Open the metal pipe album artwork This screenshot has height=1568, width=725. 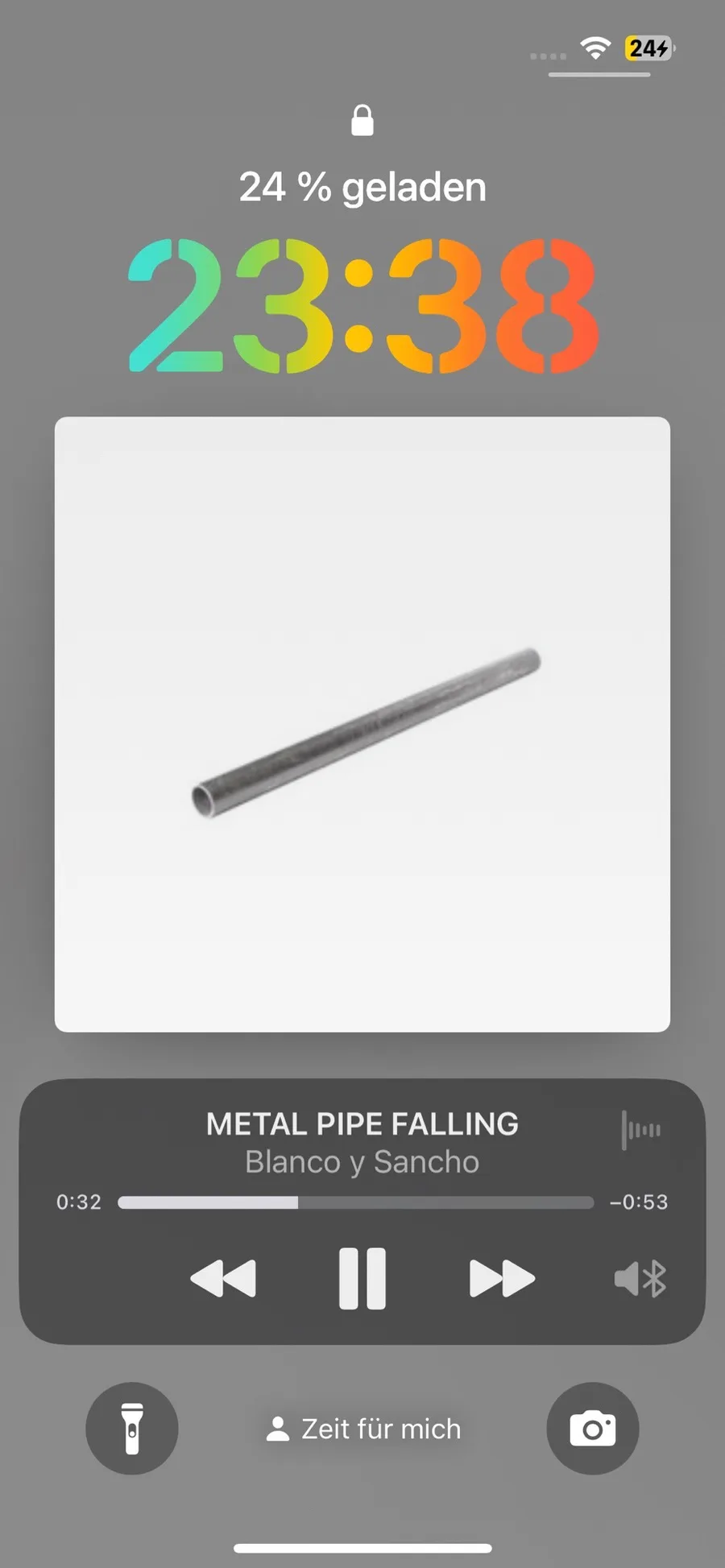pos(362,724)
